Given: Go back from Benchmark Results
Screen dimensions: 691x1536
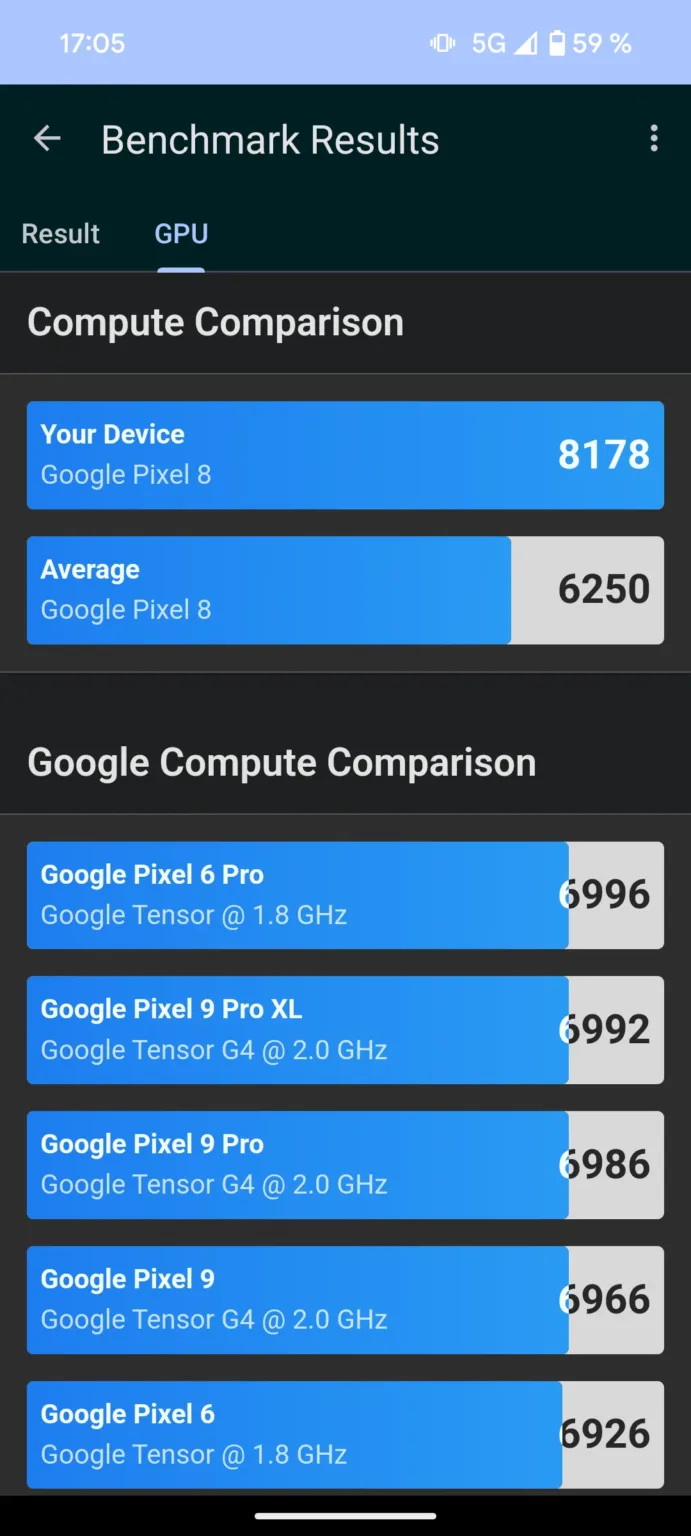Looking at the screenshot, I should pos(47,139).
